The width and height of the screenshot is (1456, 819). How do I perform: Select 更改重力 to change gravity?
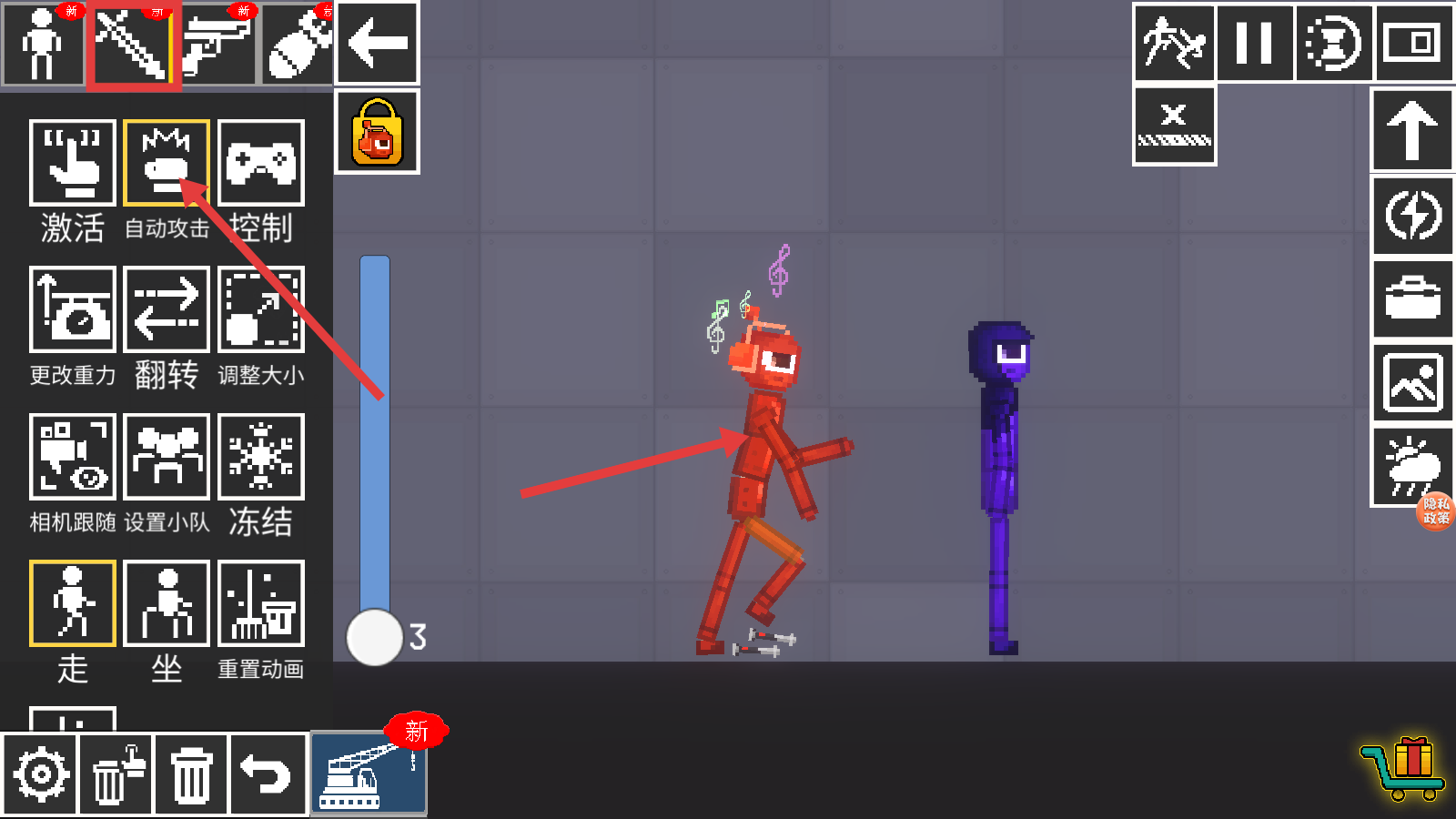(73, 309)
